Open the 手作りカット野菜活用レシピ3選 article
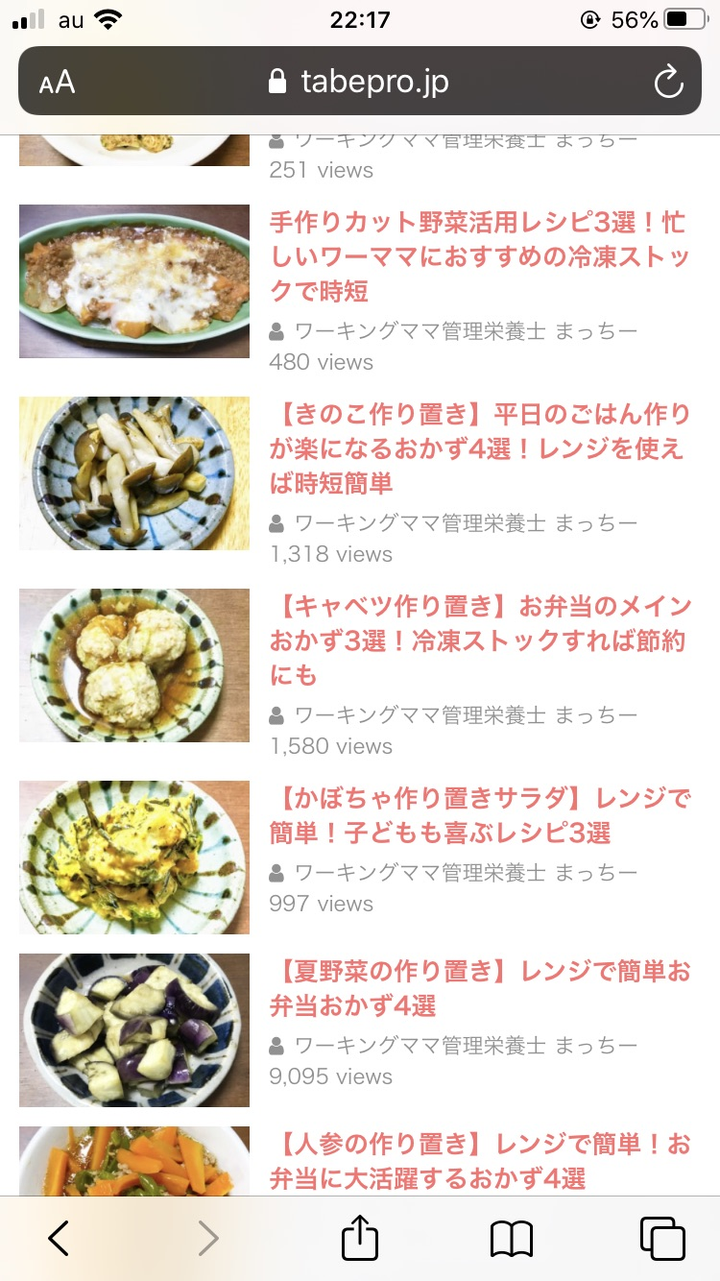Viewport: 720px width, 1281px height. pyautogui.click(x=479, y=257)
